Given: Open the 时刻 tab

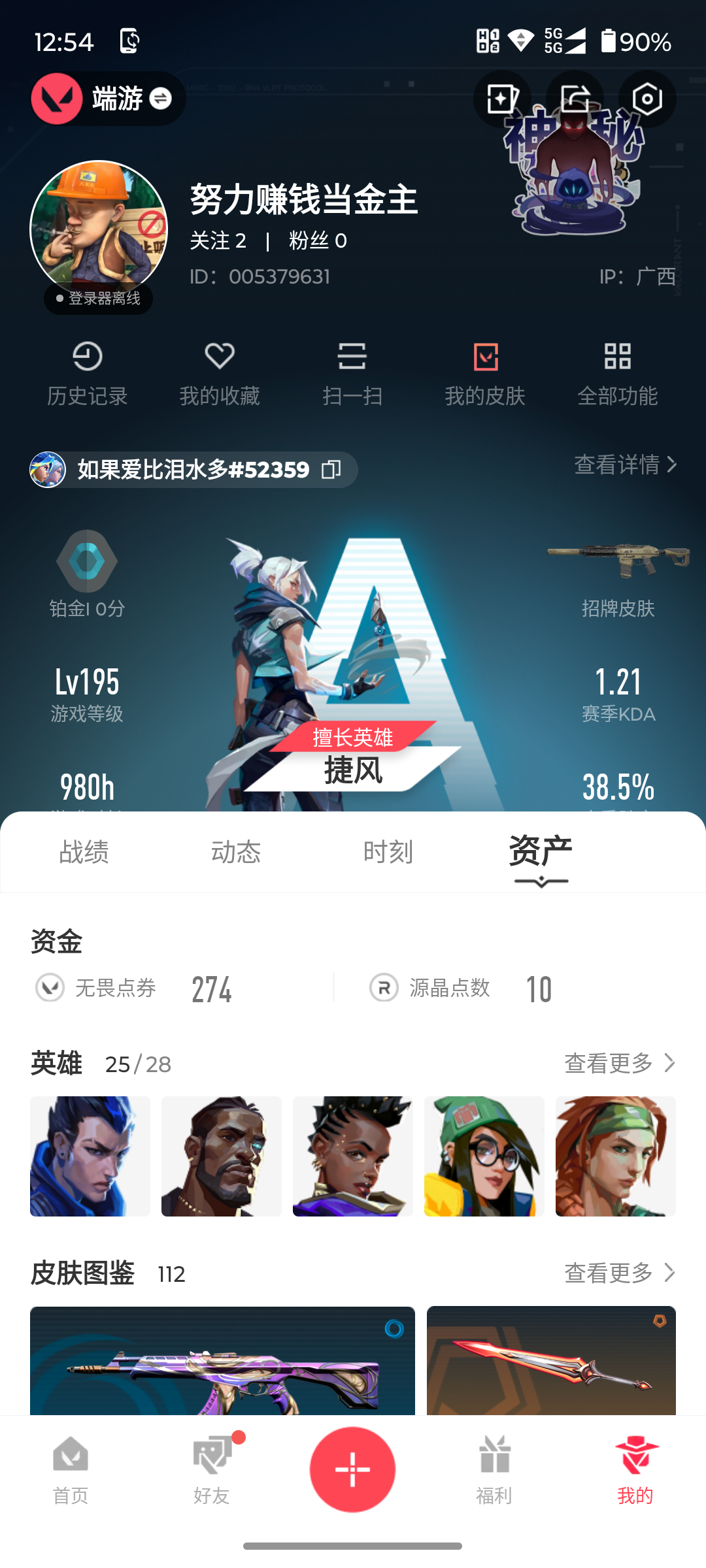Looking at the screenshot, I should [388, 851].
